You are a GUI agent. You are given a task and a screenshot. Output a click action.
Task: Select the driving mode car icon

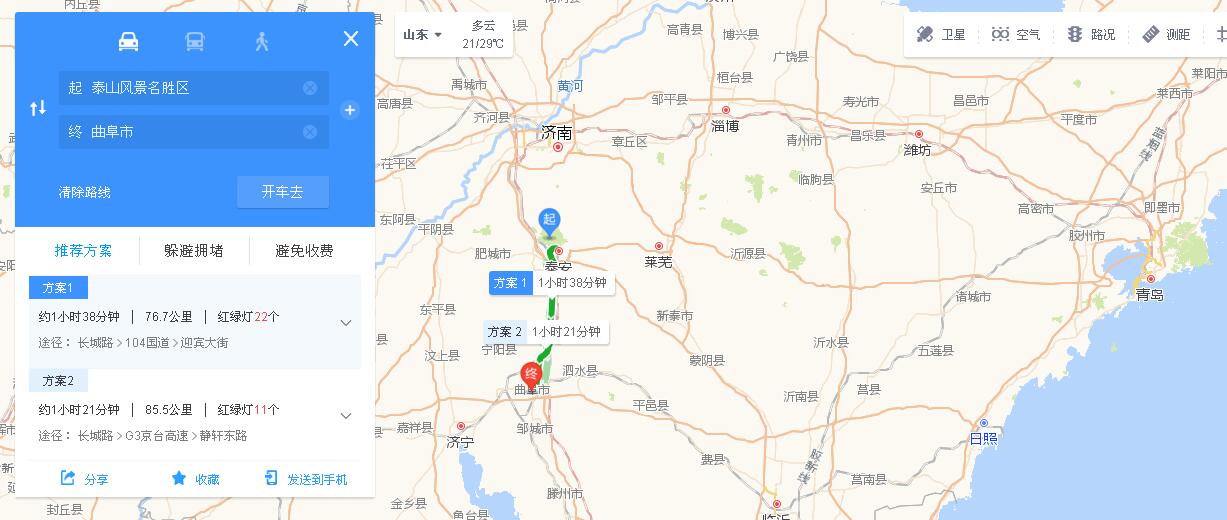(128, 41)
